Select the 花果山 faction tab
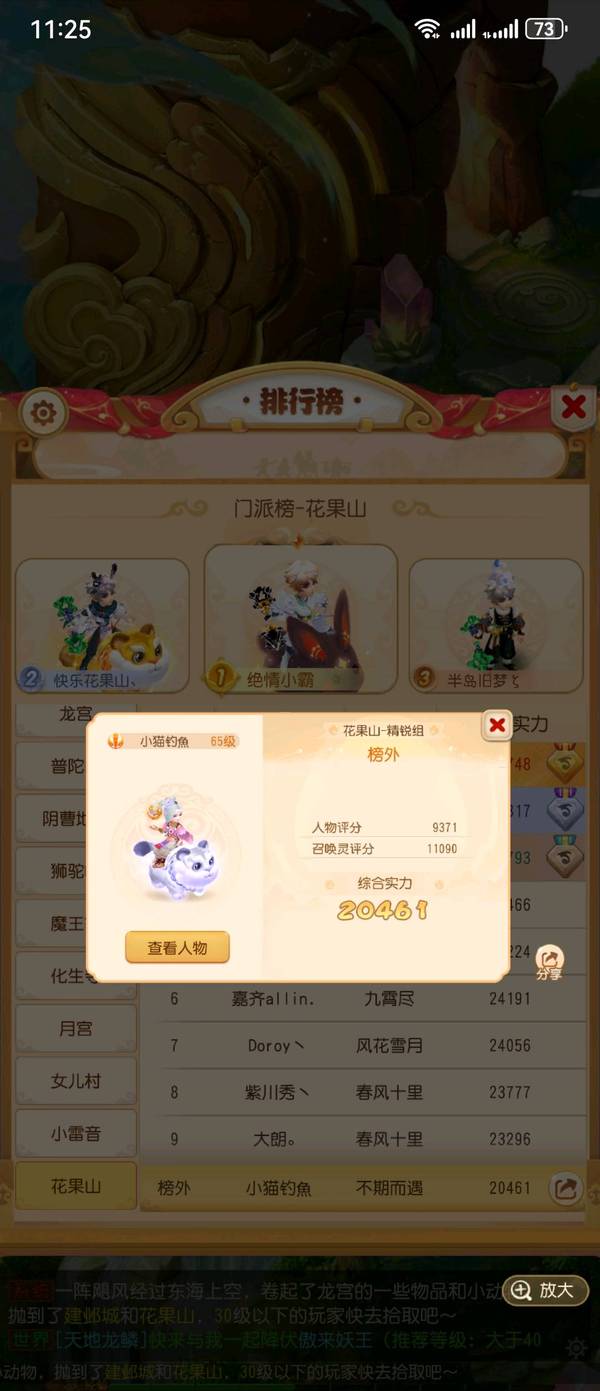Image resolution: width=600 pixels, height=1391 pixels. click(x=76, y=1187)
